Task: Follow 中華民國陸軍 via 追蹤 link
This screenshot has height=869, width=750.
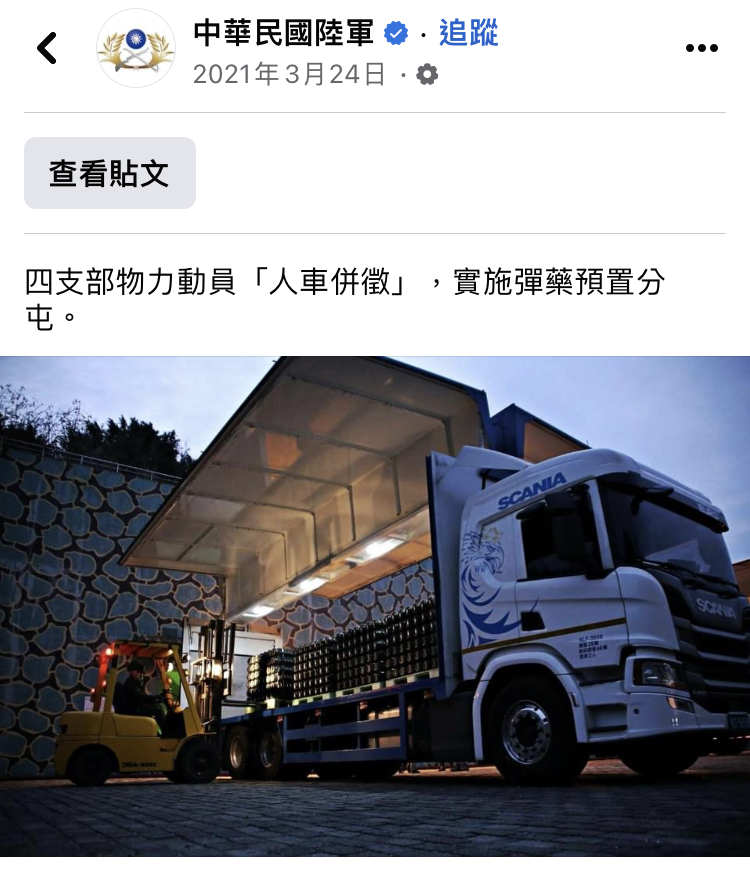Action: 468,34
